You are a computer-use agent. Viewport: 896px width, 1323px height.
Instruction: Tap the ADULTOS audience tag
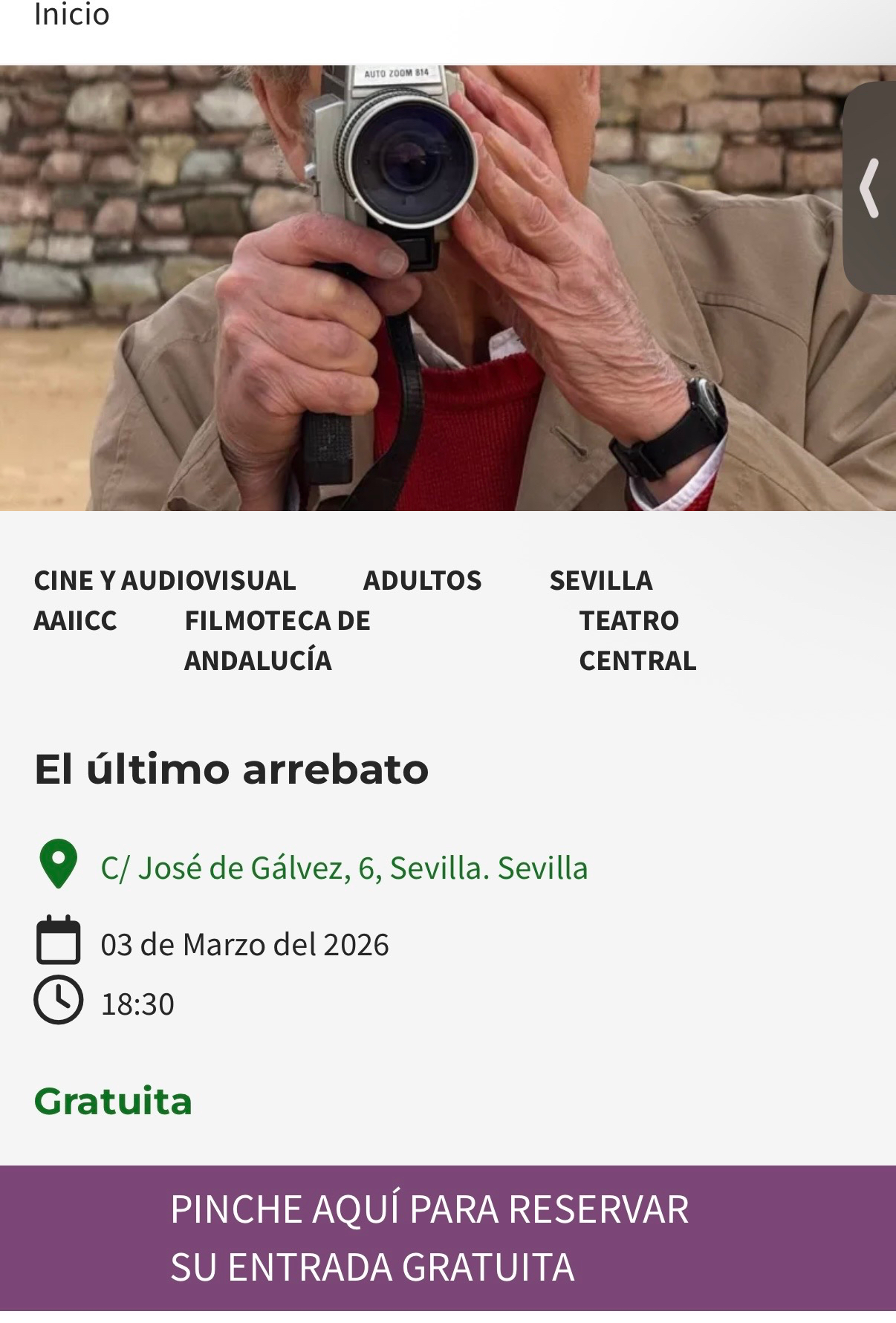pos(422,580)
